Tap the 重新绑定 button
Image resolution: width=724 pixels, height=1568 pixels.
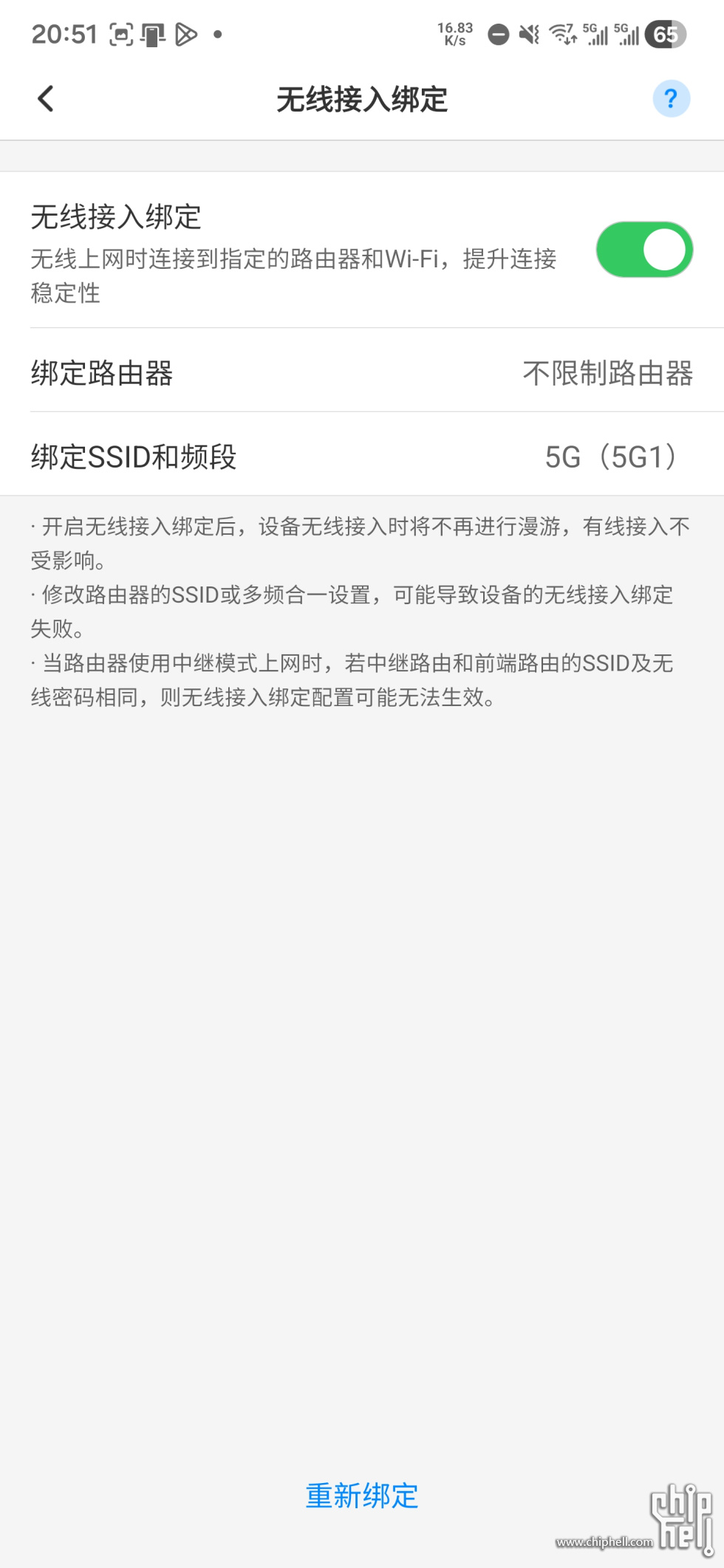coord(362,1496)
